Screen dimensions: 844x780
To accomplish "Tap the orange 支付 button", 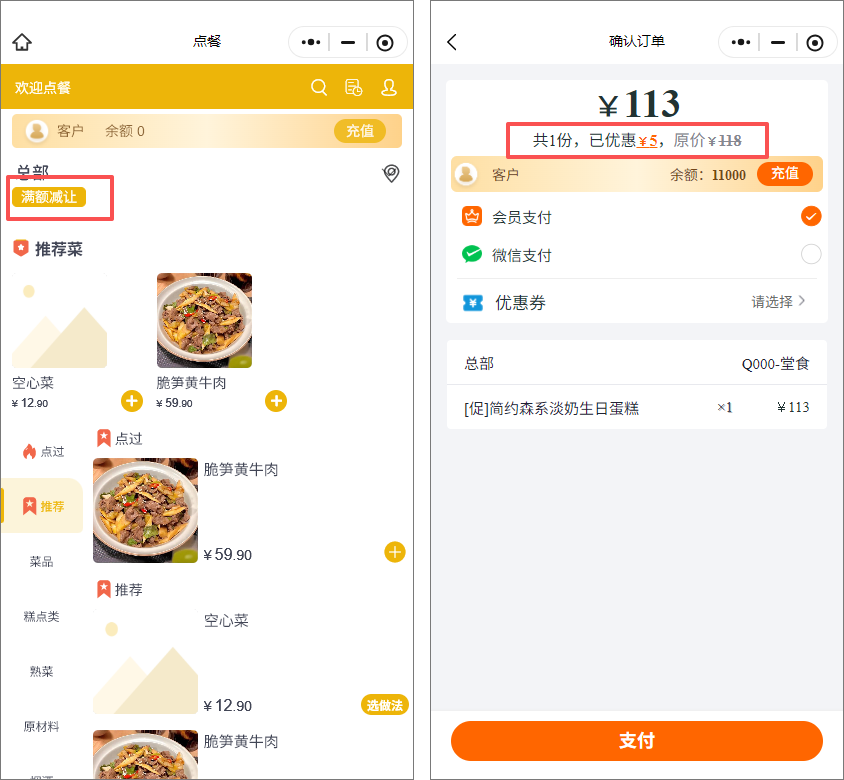I will click(636, 741).
